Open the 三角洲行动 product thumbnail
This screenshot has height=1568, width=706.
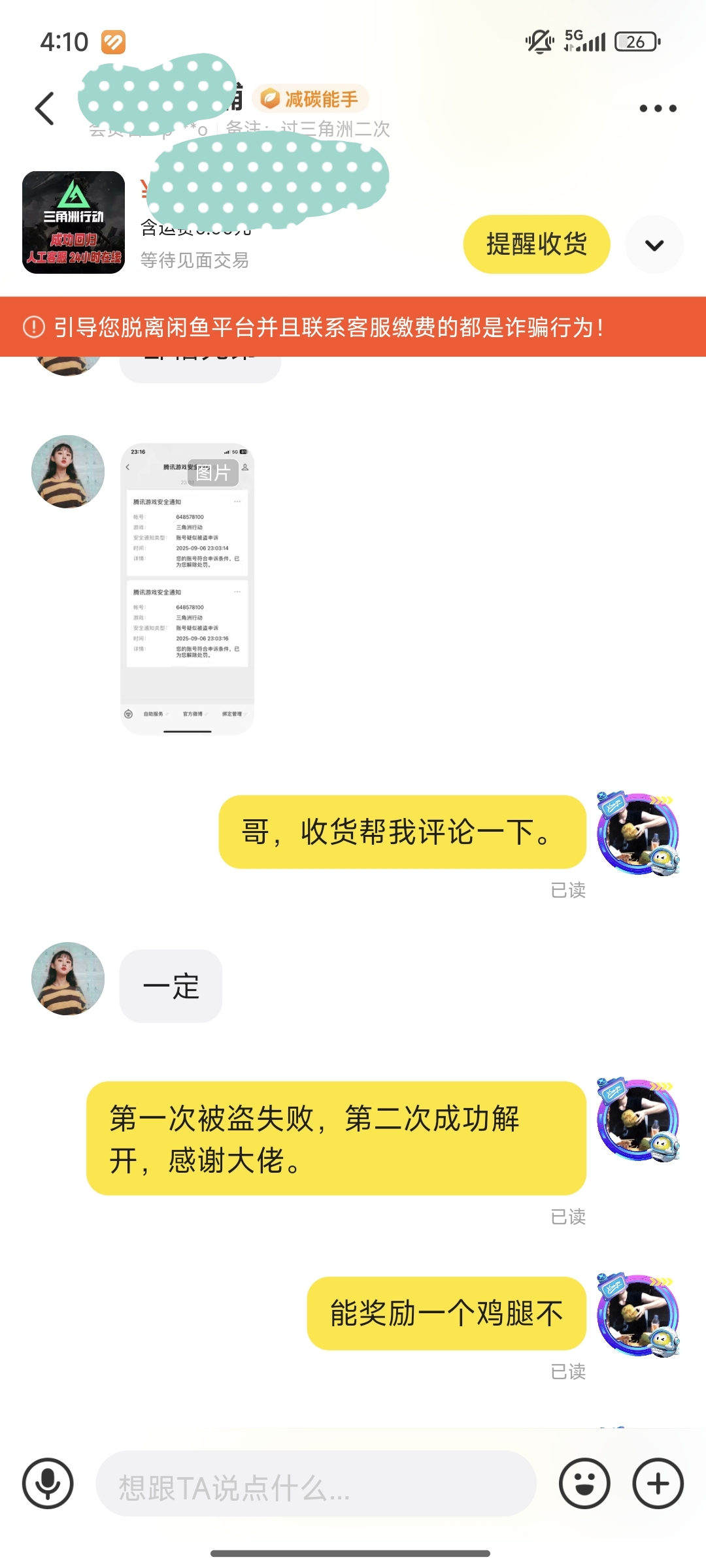pyautogui.click(x=73, y=222)
